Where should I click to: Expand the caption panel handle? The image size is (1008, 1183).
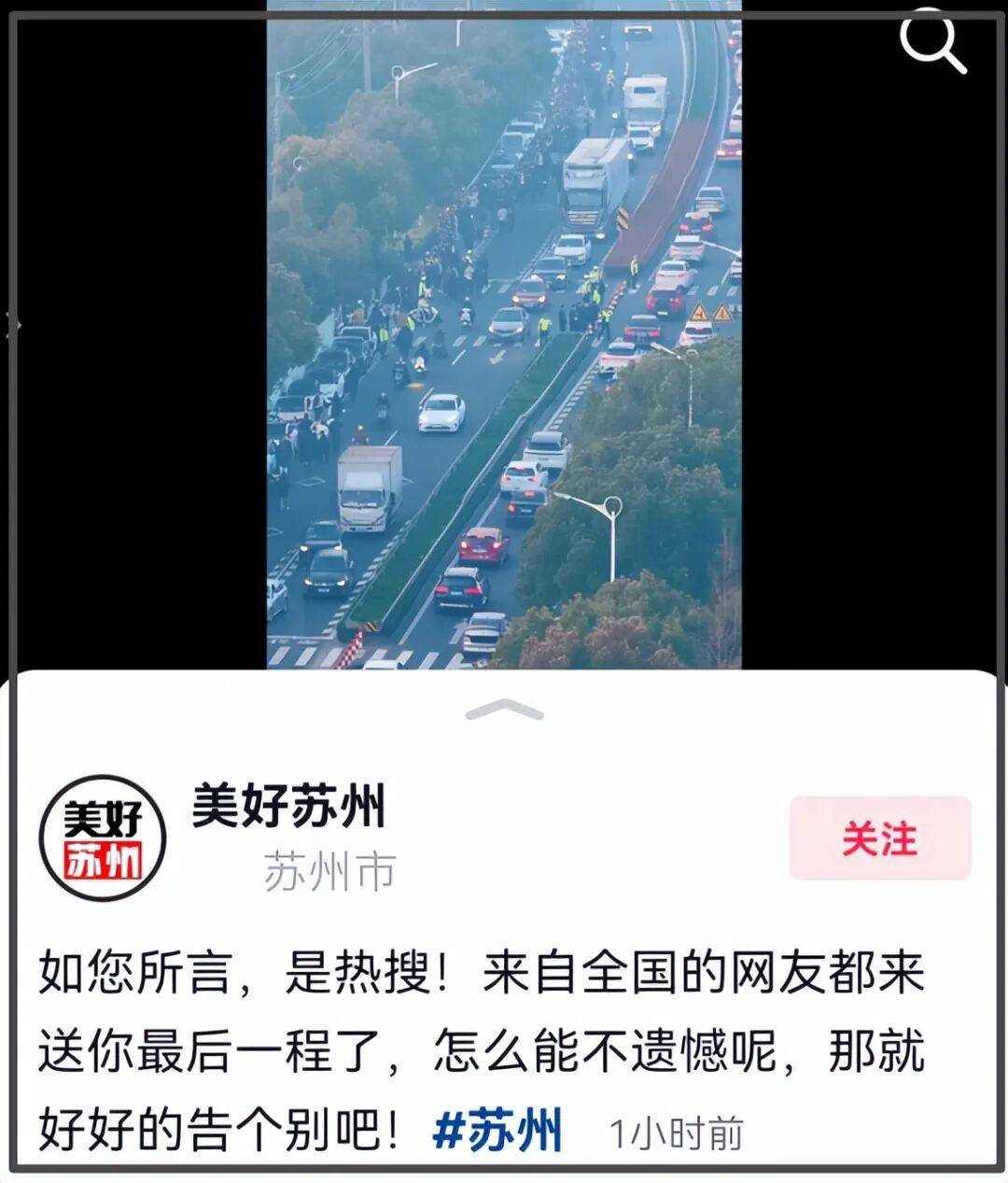[x=504, y=711]
